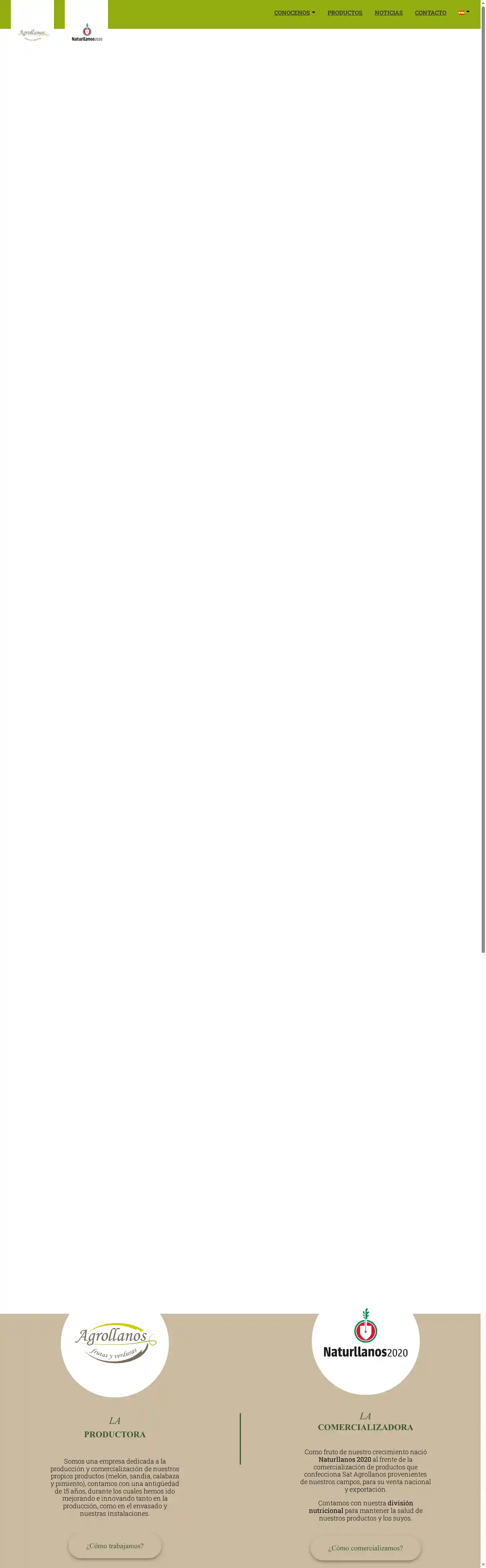Open the PRODUCTOS page
486x1568 pixels.
click(x=344, y=13)
